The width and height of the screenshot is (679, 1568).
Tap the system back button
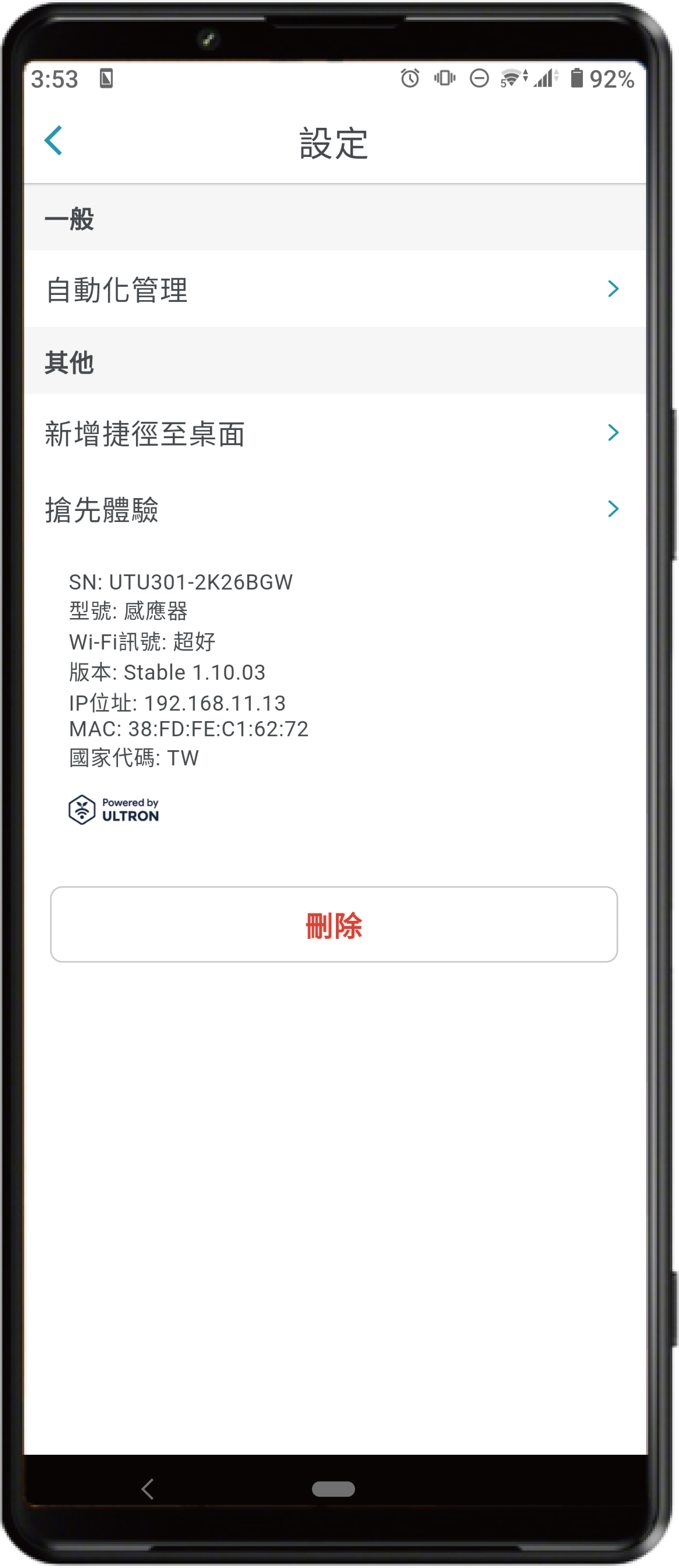[x=148, y=1489]
